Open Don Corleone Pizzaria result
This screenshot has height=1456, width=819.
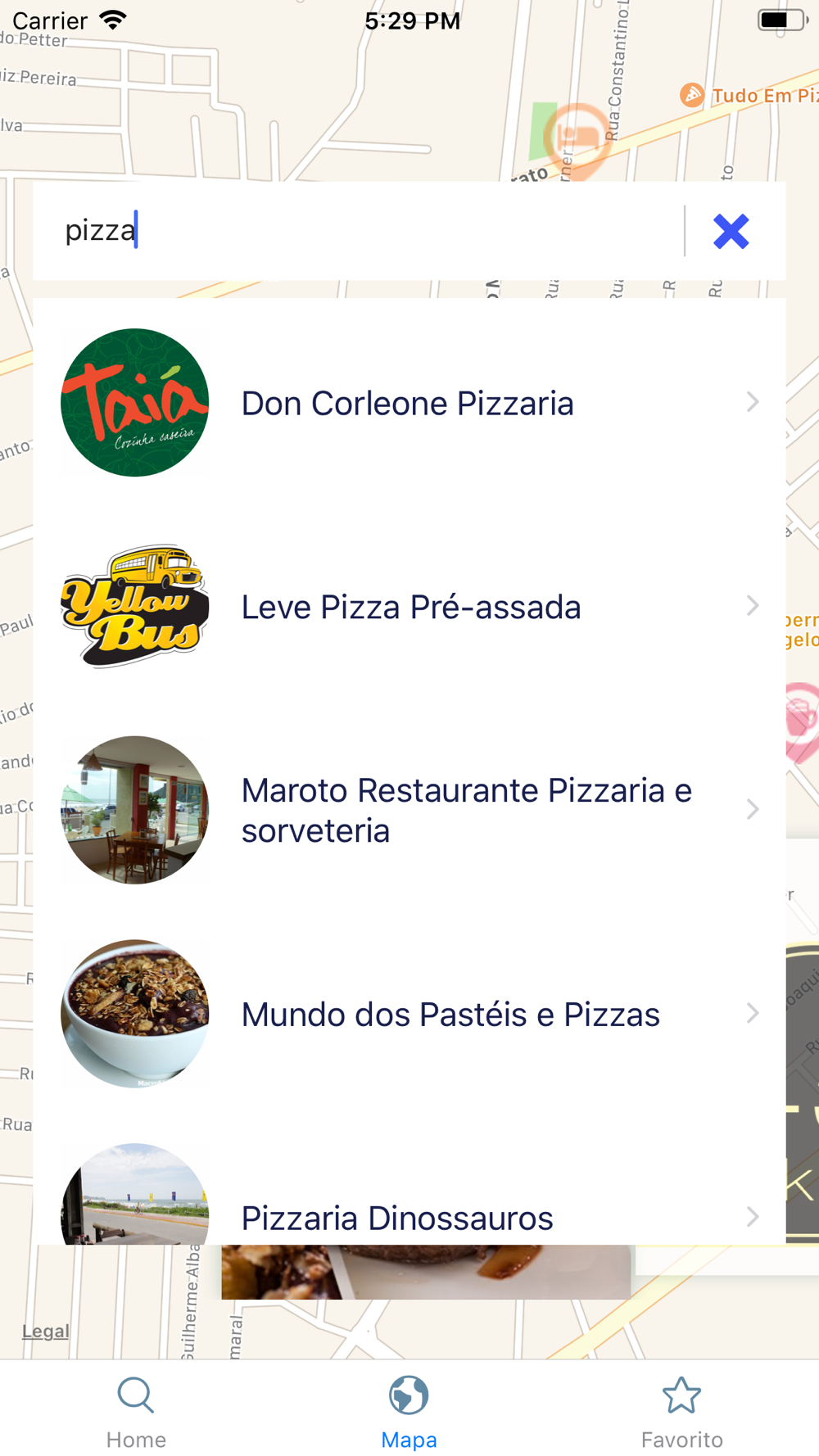(x=409, y=403)
